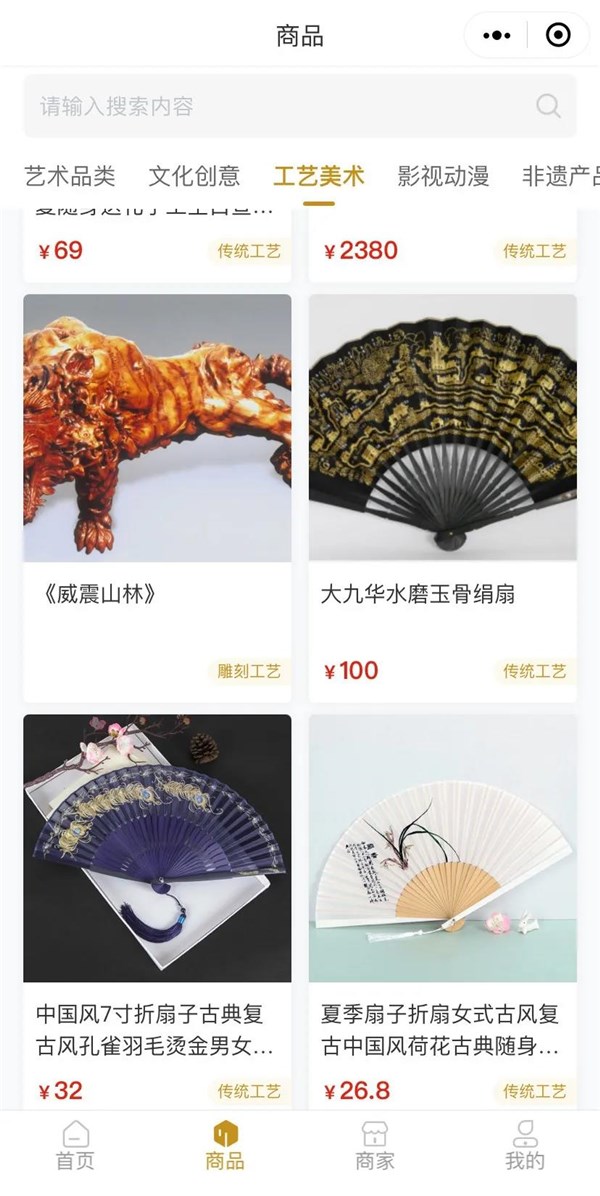Screen dimensions: 600x1196
Task: View the 中国风7寸折扇子 peacock fan product
Action: click(x=157, y=911)
